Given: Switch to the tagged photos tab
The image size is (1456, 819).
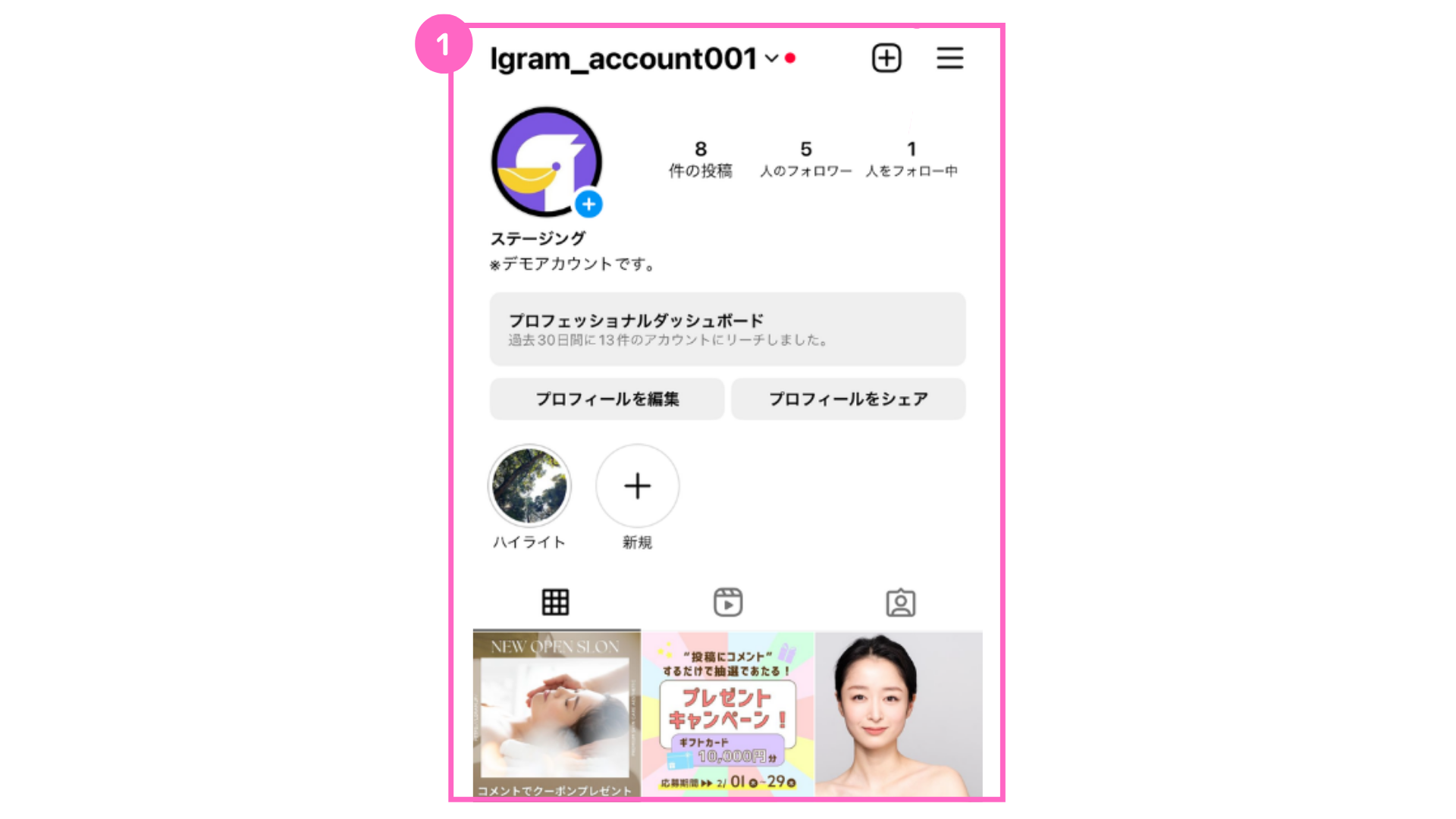Looking at the screenshot, I should 900,603.
